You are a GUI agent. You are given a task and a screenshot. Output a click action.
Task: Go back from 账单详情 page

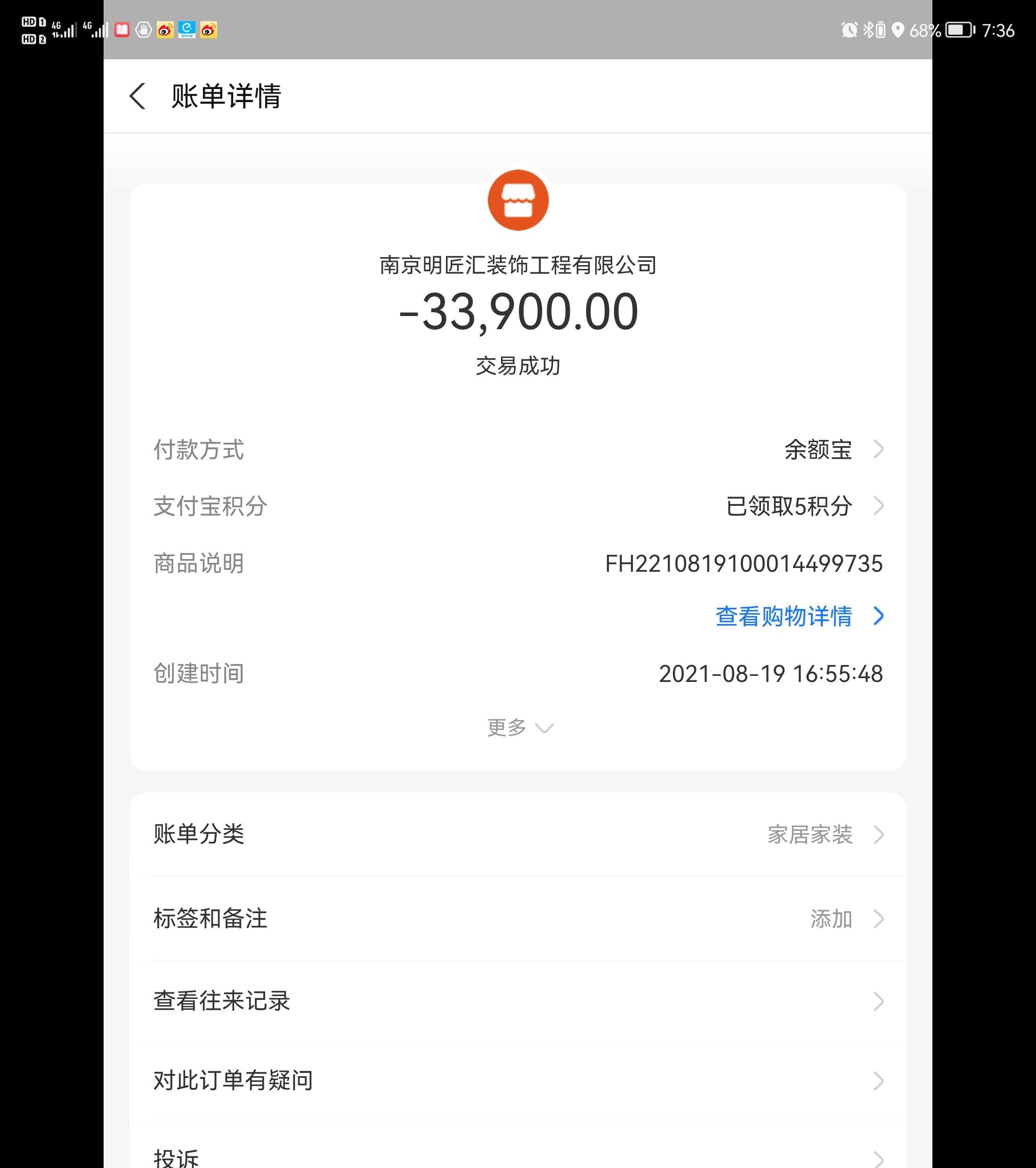click(x=138, y=96)
